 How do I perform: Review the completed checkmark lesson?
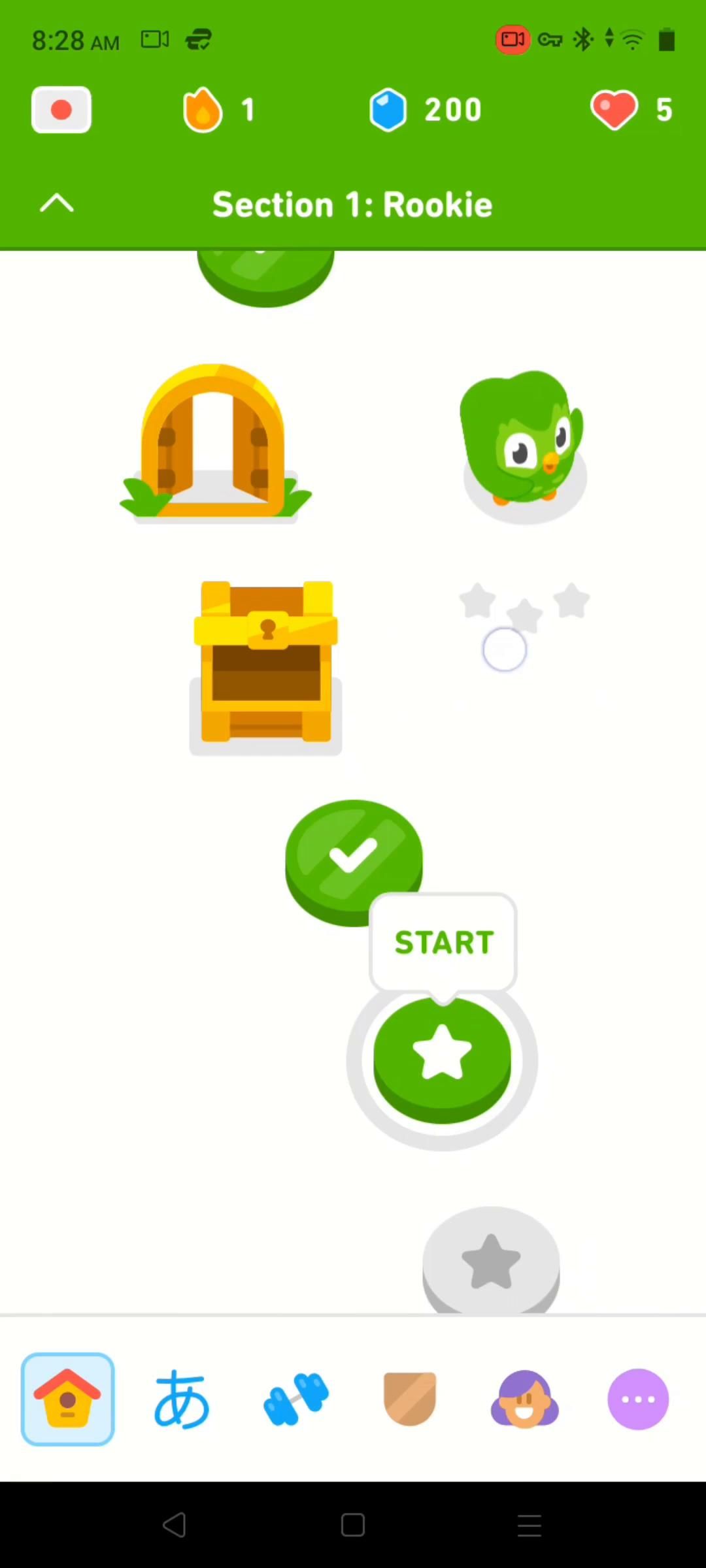(354, 860)
